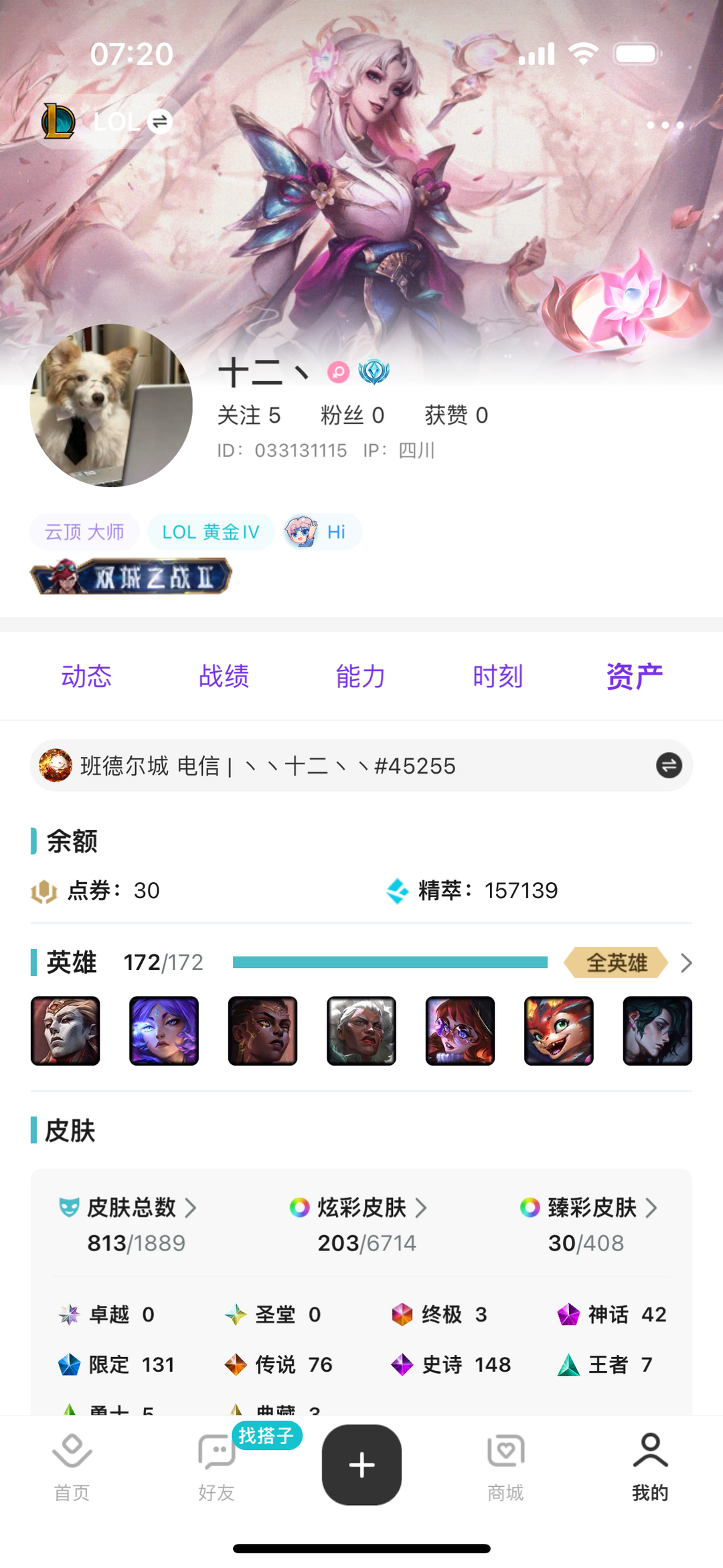Tap the 双城之战 II badge

click(131, 577)
